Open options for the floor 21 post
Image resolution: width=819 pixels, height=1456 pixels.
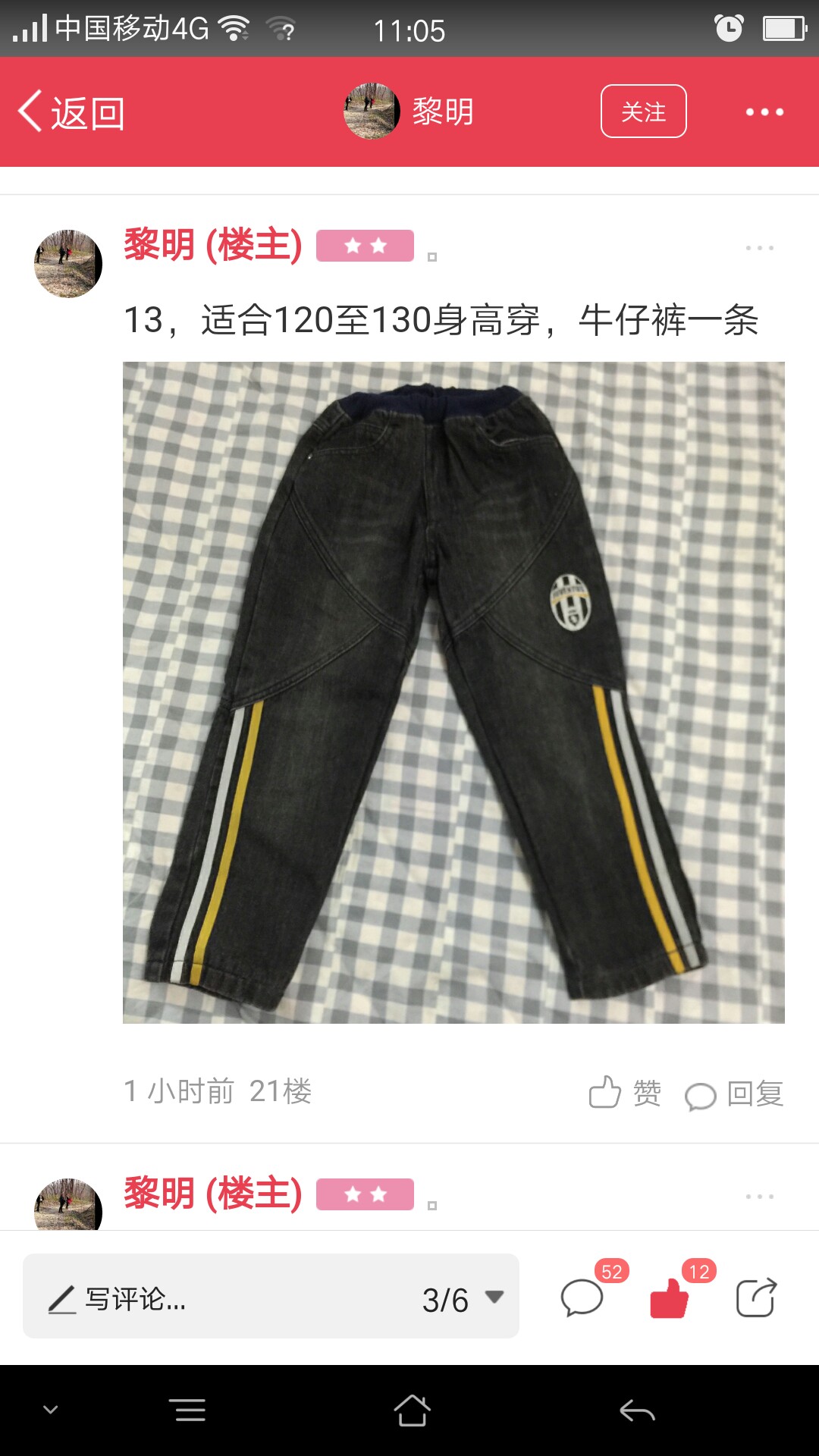pos(759,248)
